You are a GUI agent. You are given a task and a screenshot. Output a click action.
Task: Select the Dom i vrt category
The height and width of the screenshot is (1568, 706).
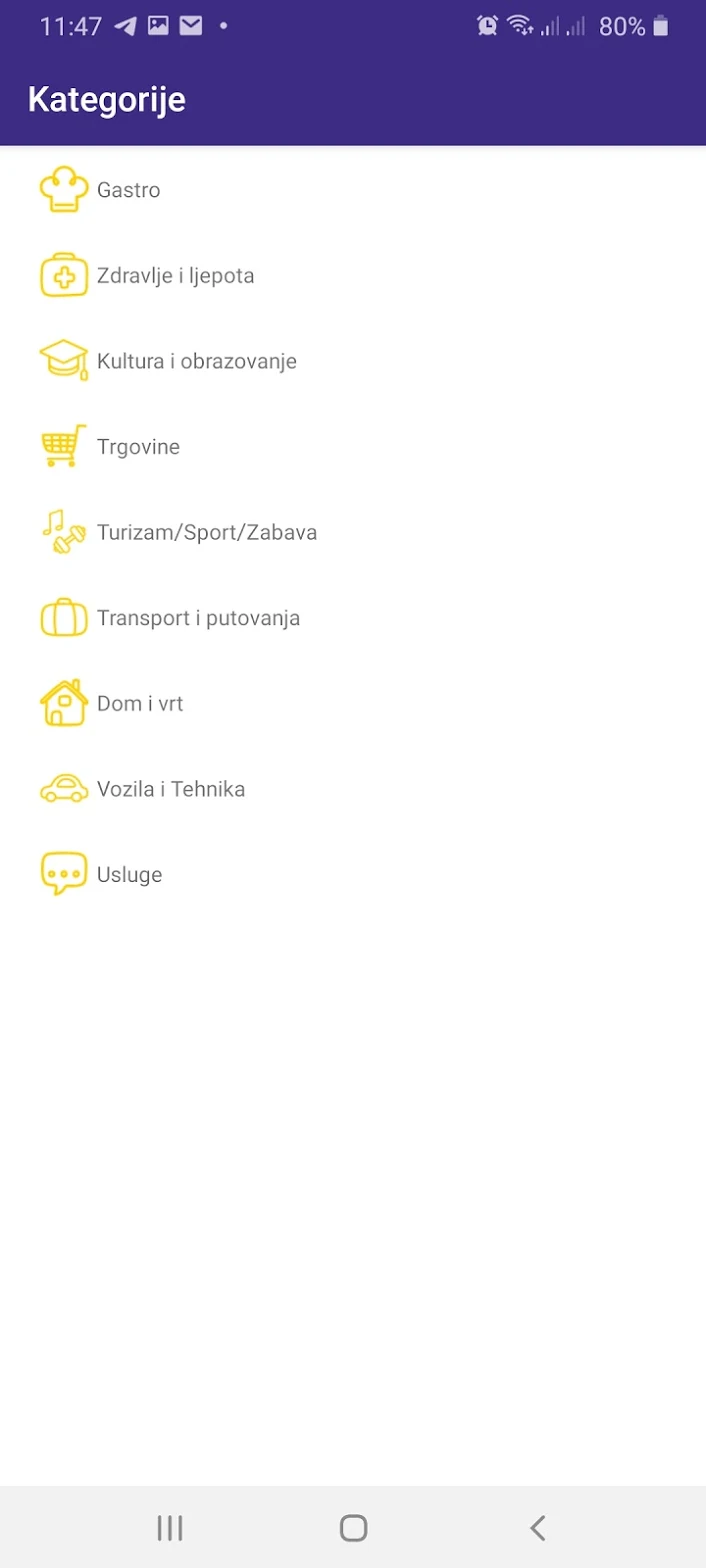tap(353, 703)
